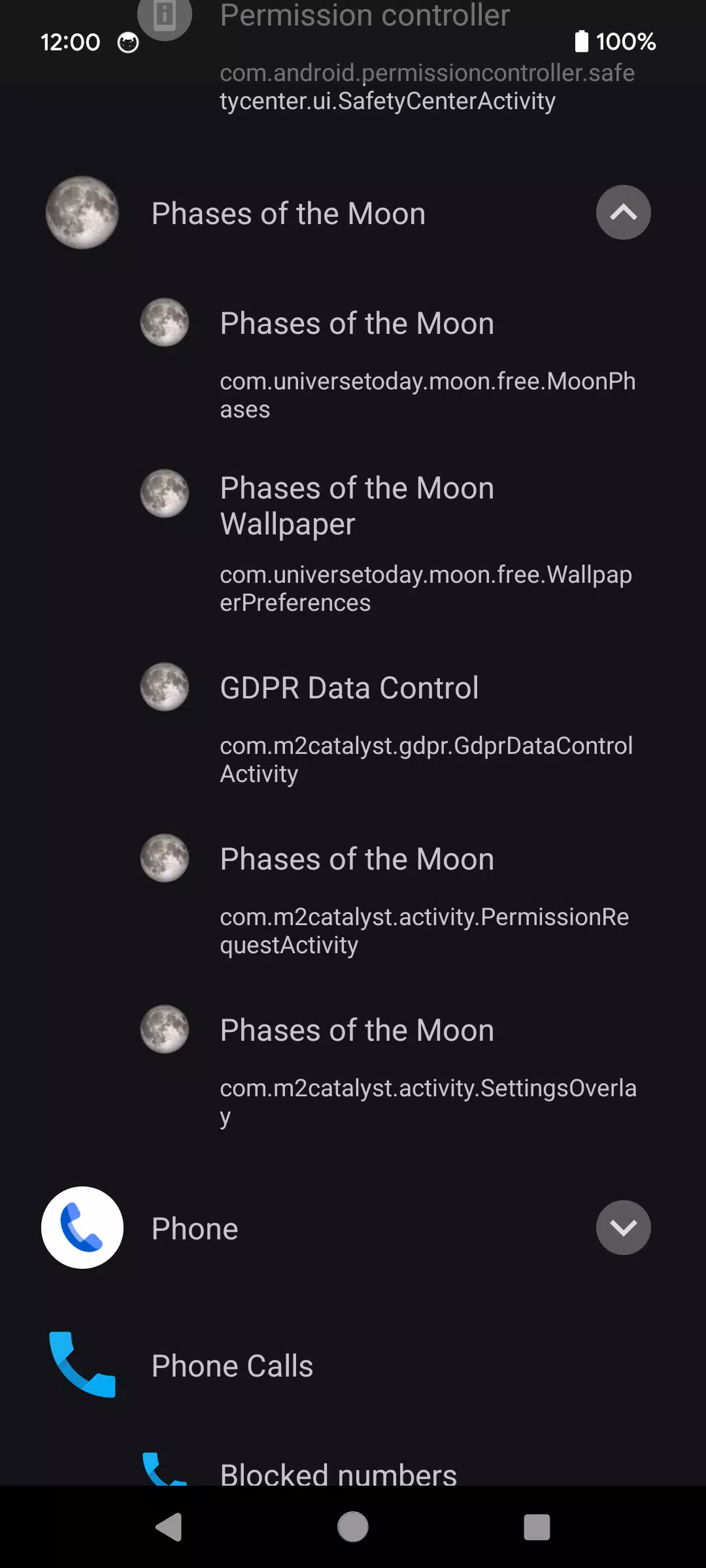
Task: Open the MoonPhases activity entry
Action: click(392, 359)
